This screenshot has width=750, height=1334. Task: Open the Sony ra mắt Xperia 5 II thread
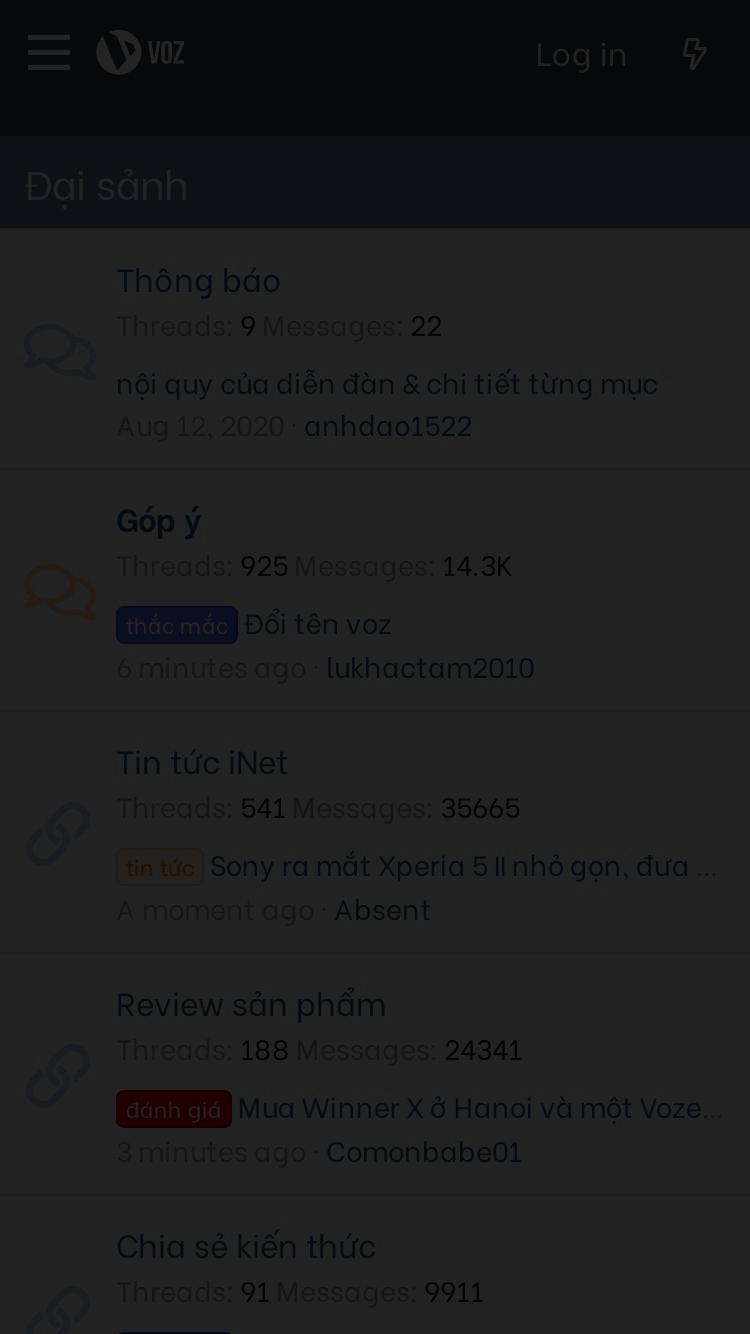tap(463, 866)
